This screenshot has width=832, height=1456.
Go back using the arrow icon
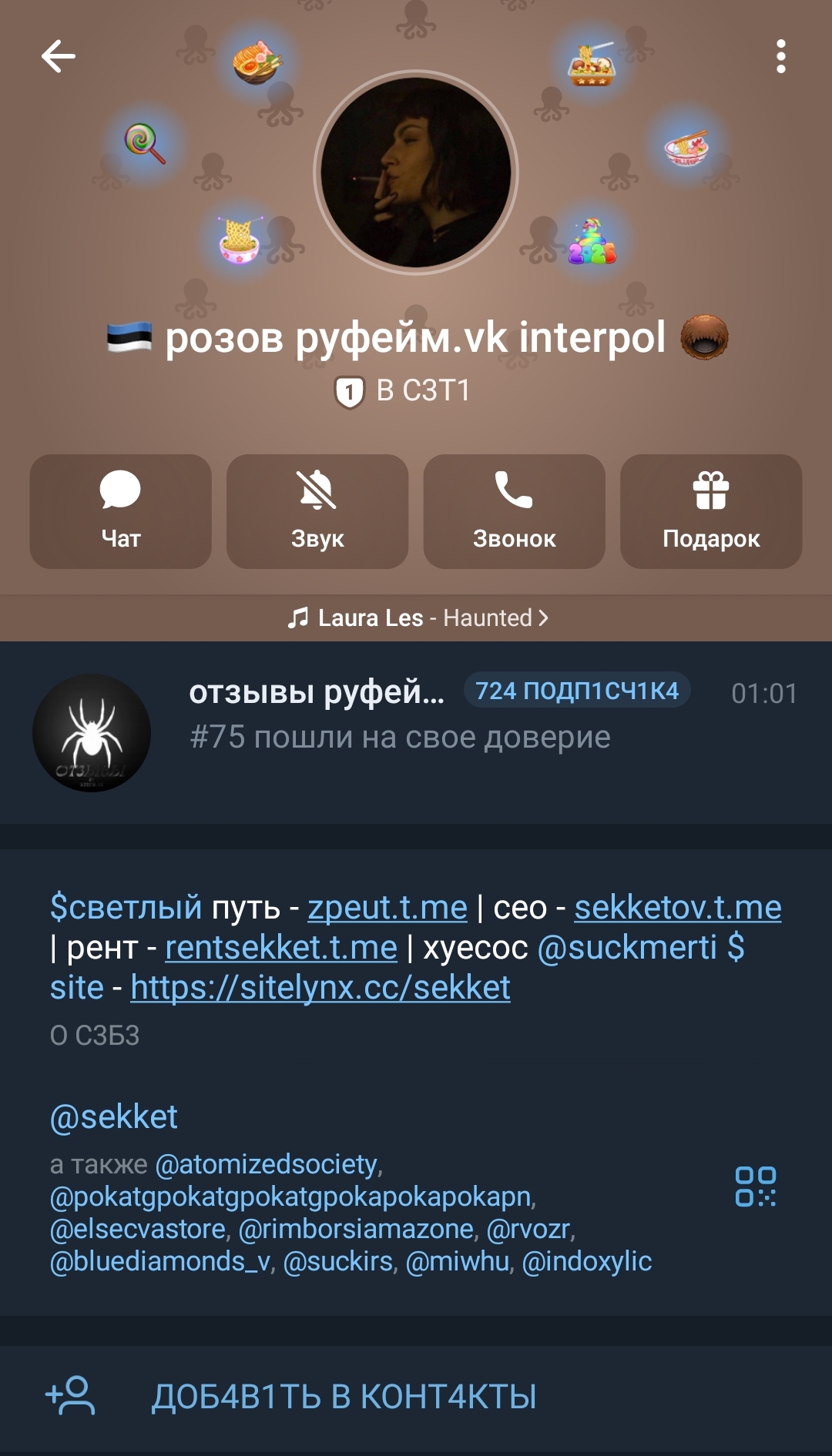tap(59, 56)
